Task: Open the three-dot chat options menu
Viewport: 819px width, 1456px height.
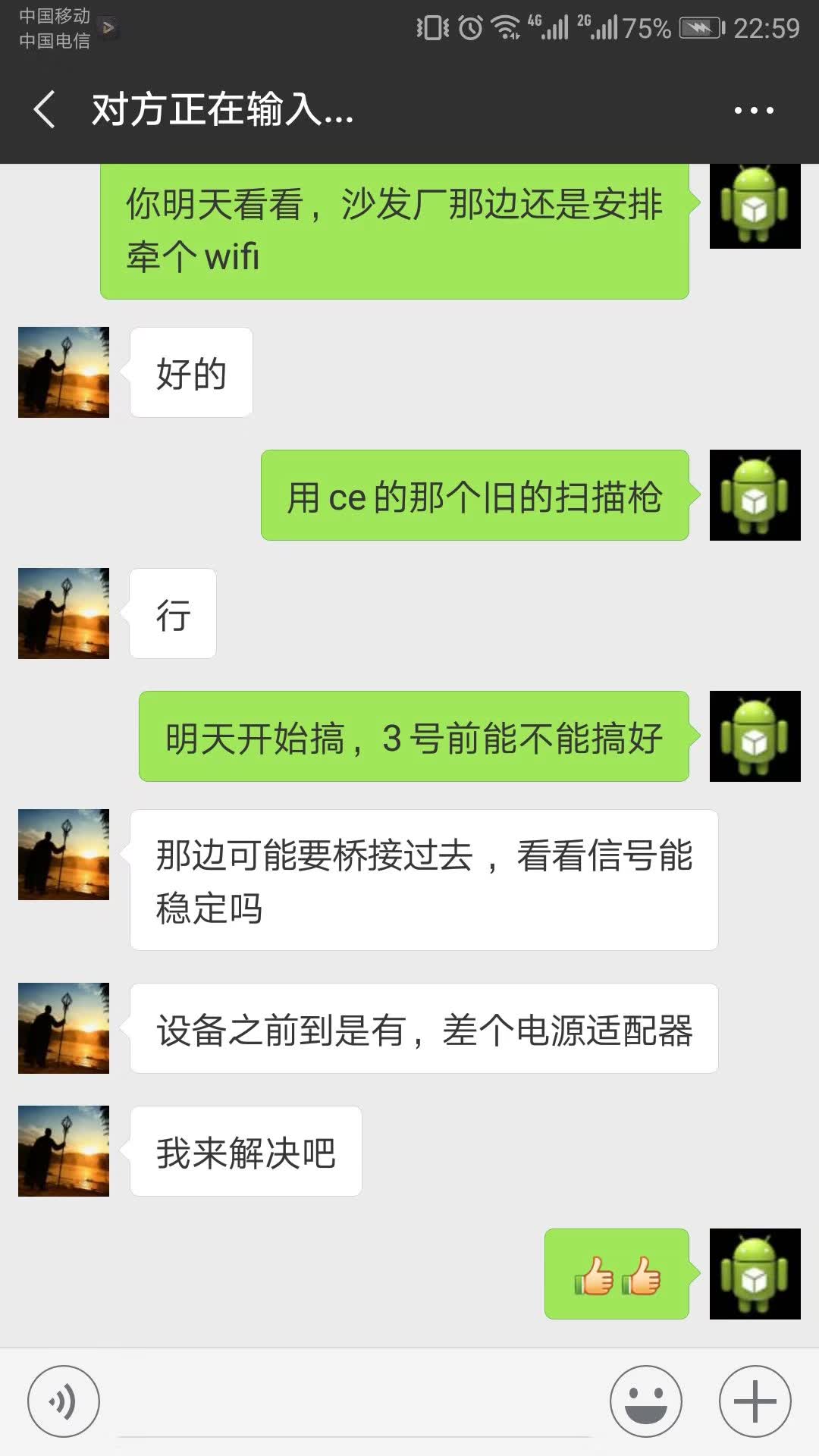Action: click(754, 111)
